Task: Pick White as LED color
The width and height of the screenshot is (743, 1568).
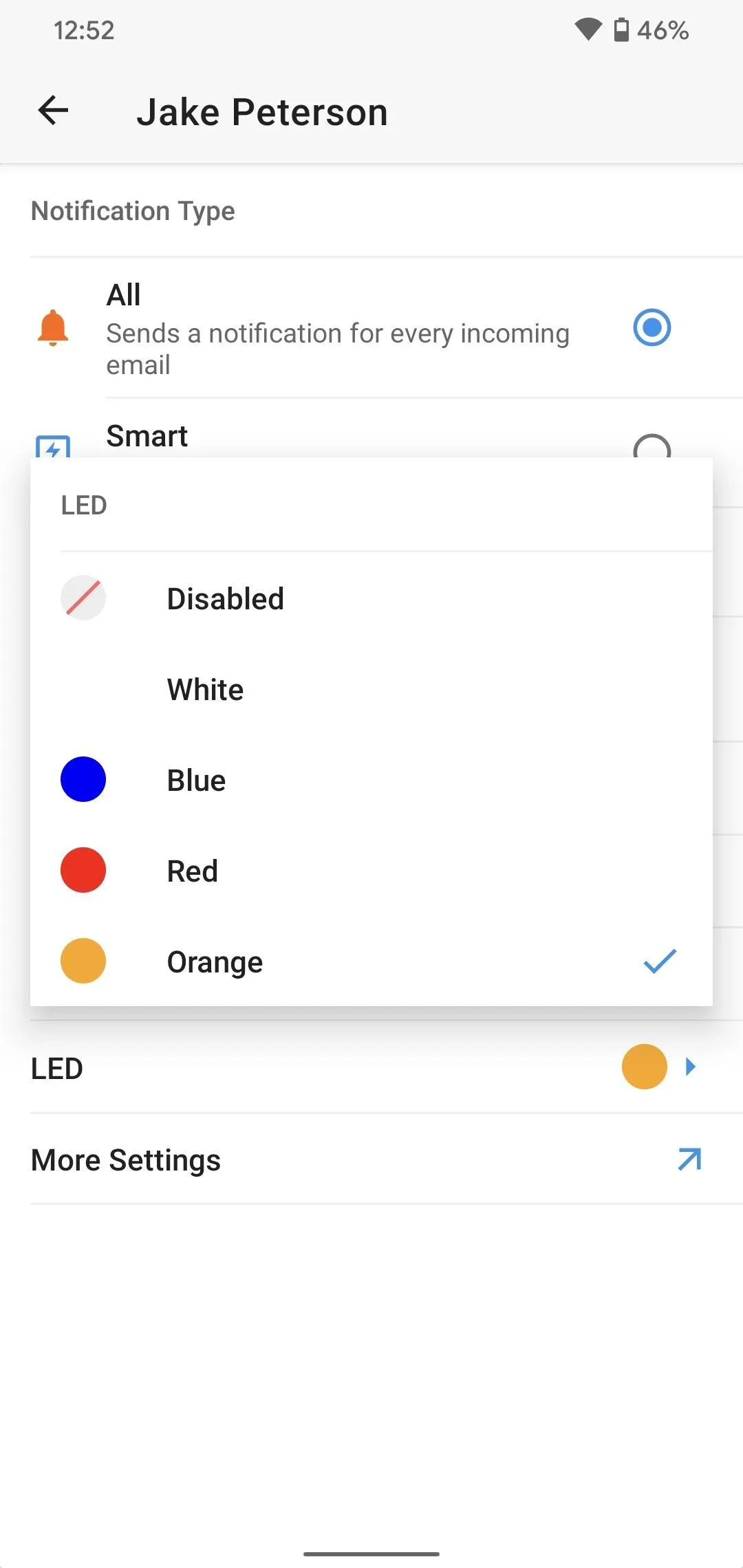Action: click(371, 689)
